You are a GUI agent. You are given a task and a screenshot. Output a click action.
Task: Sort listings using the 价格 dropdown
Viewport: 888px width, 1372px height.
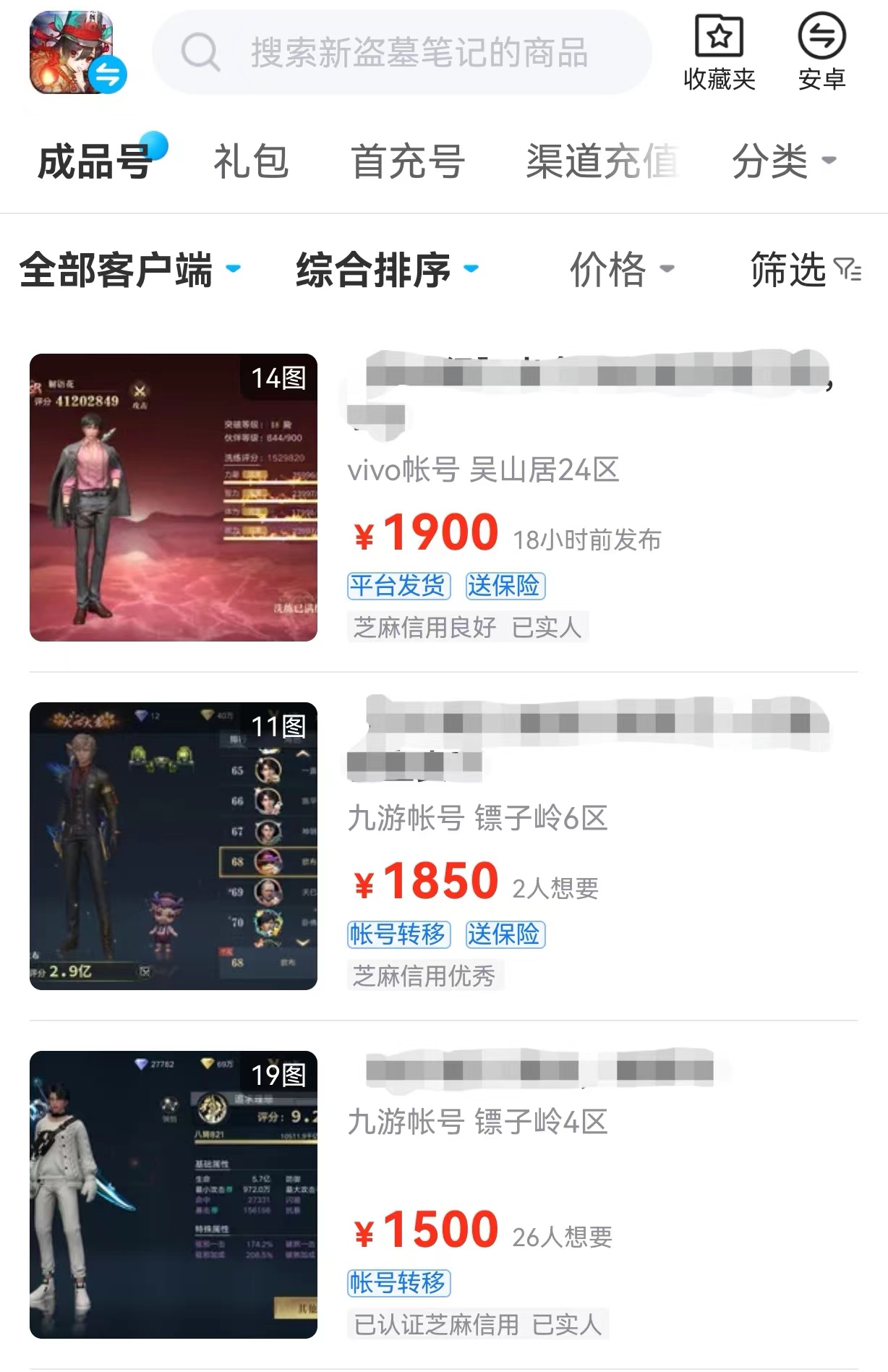click(x=621, y=270)
